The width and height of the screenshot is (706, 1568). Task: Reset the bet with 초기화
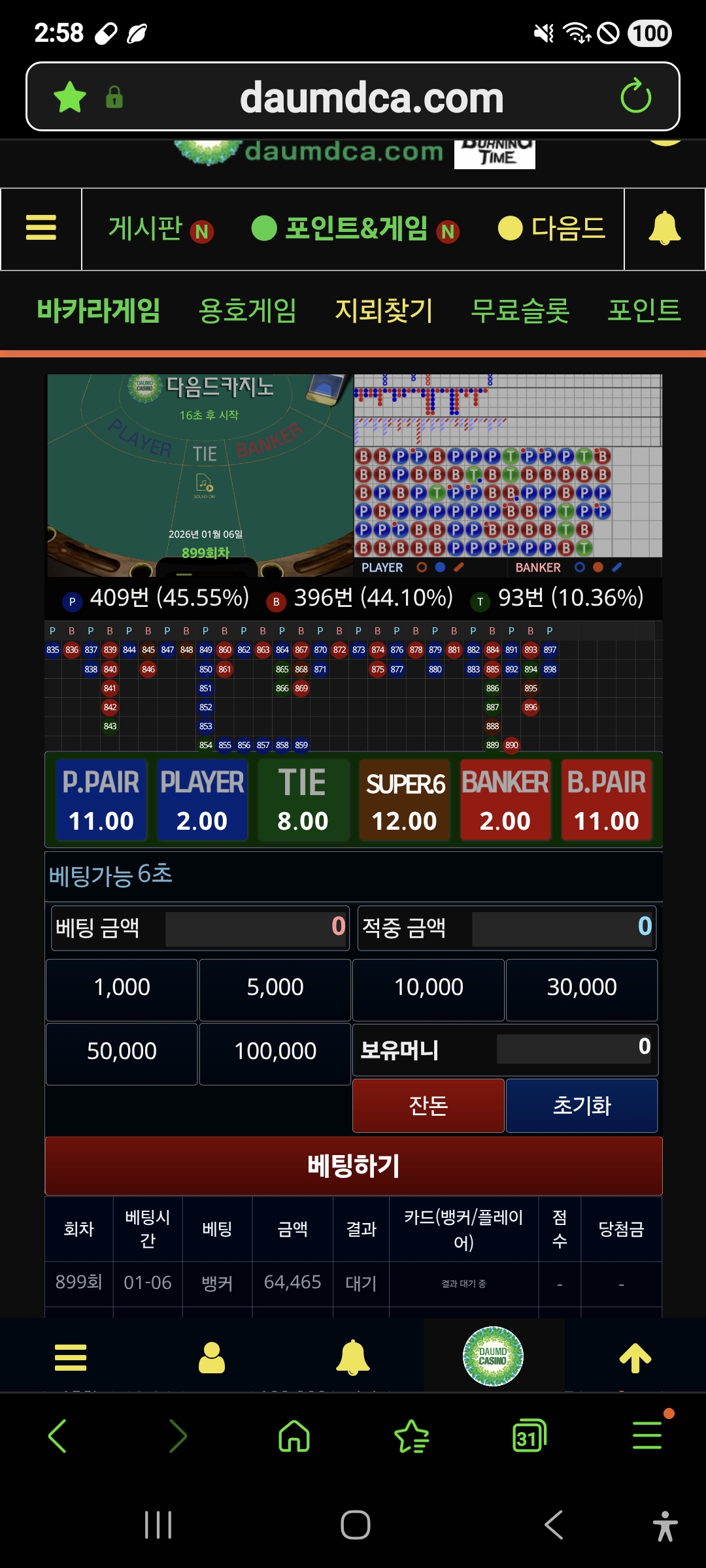coord(582,1105)
